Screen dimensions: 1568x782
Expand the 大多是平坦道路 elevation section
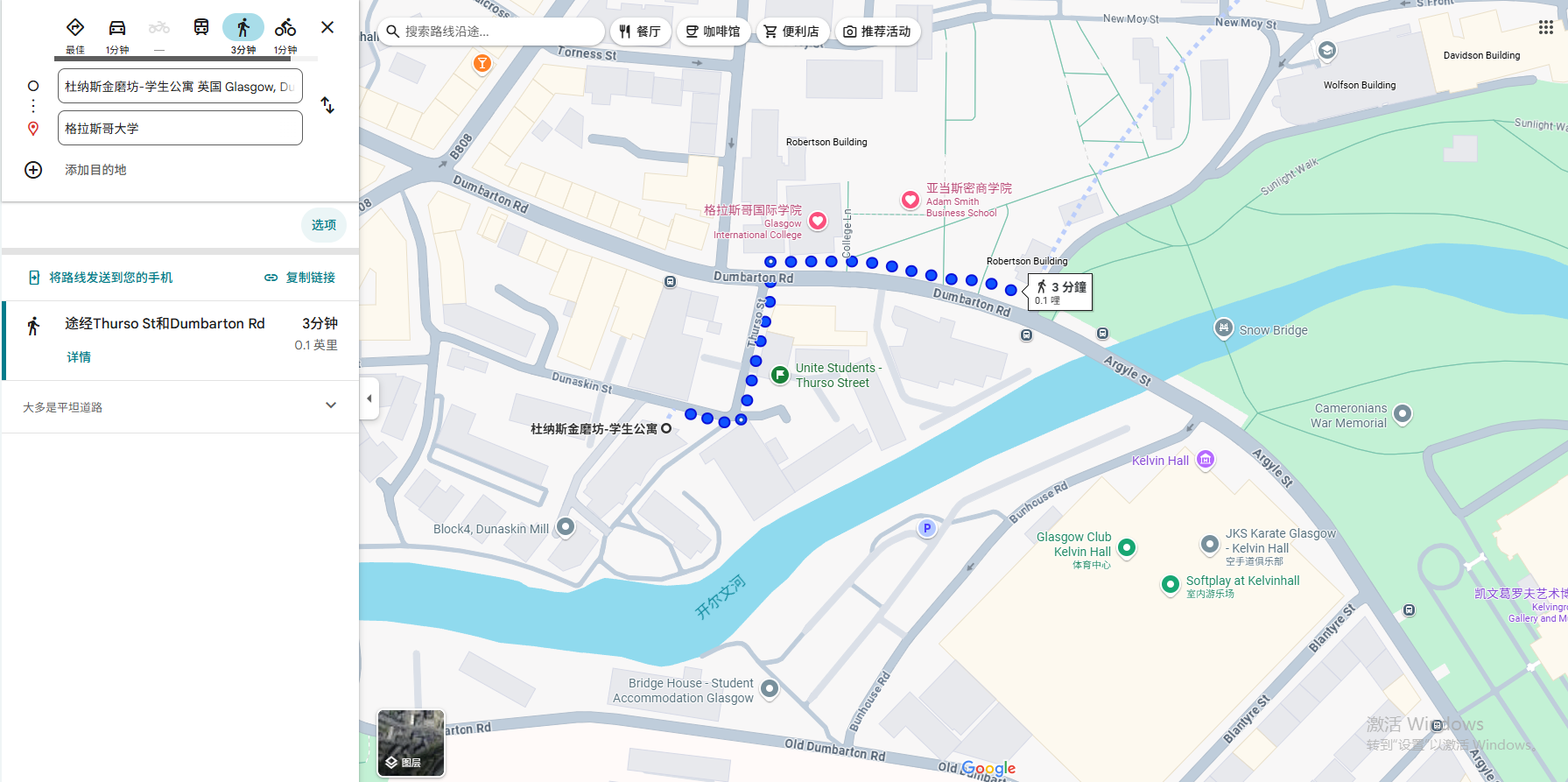330,406
